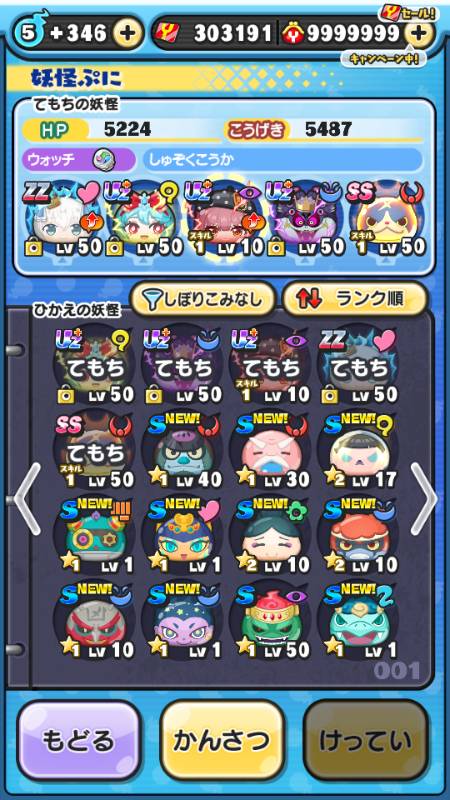The width and height of the screenshot is (450, 800).
Task: Select the highlighted UZ rank Lv 10 team yokai
Action: click(x=224, y=219)
